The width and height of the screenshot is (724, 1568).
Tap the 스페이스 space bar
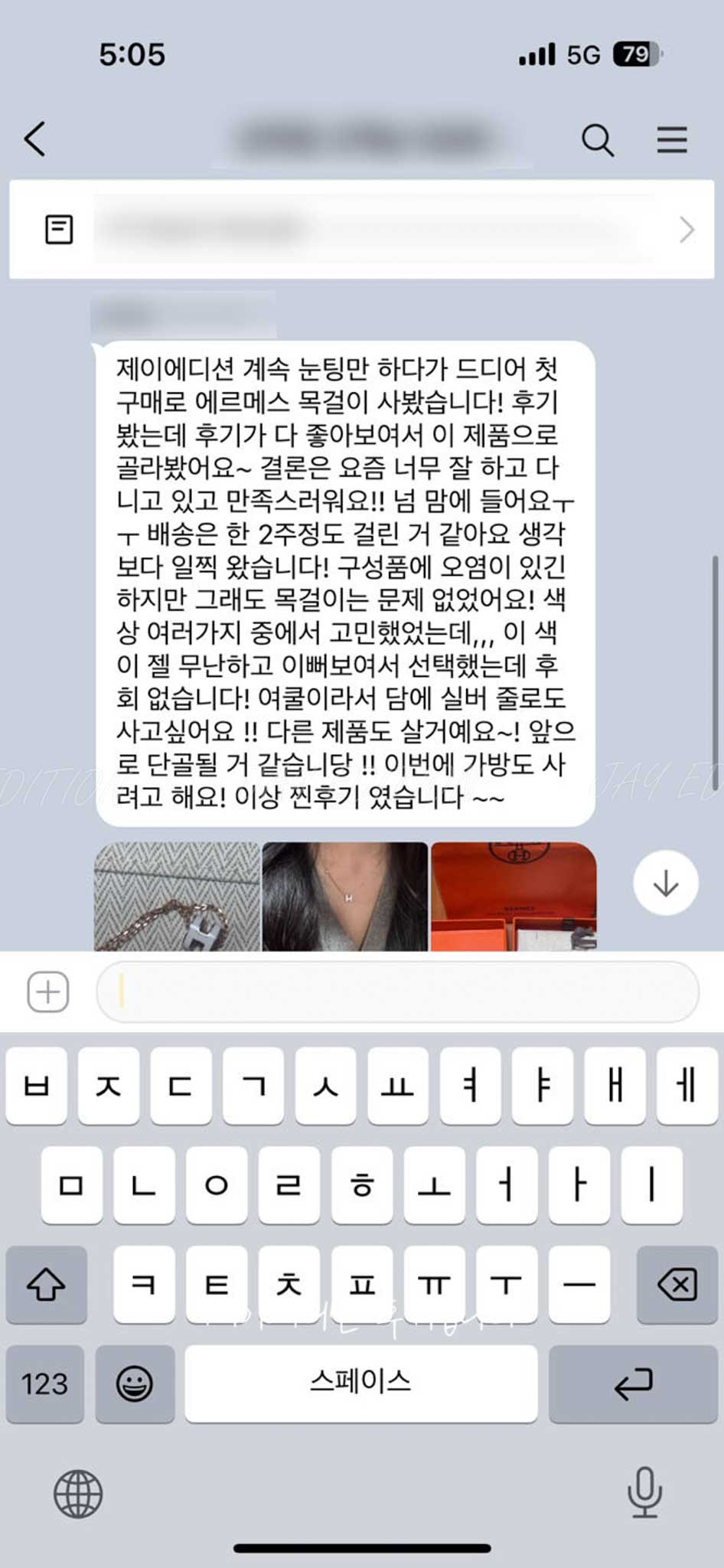pyautogui.click(x=361, y=1383)
